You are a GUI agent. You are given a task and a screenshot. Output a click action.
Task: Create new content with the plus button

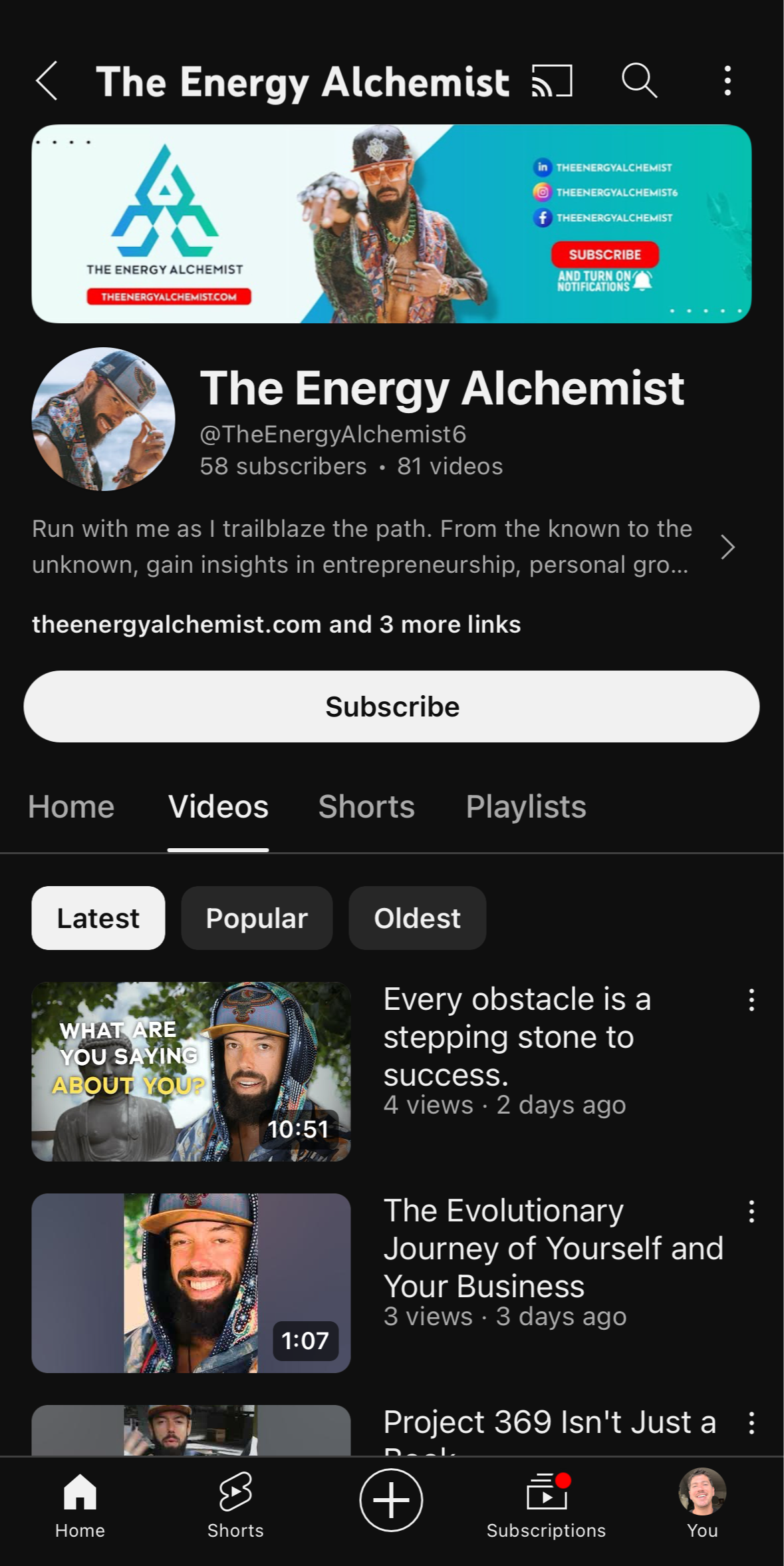391,1500
